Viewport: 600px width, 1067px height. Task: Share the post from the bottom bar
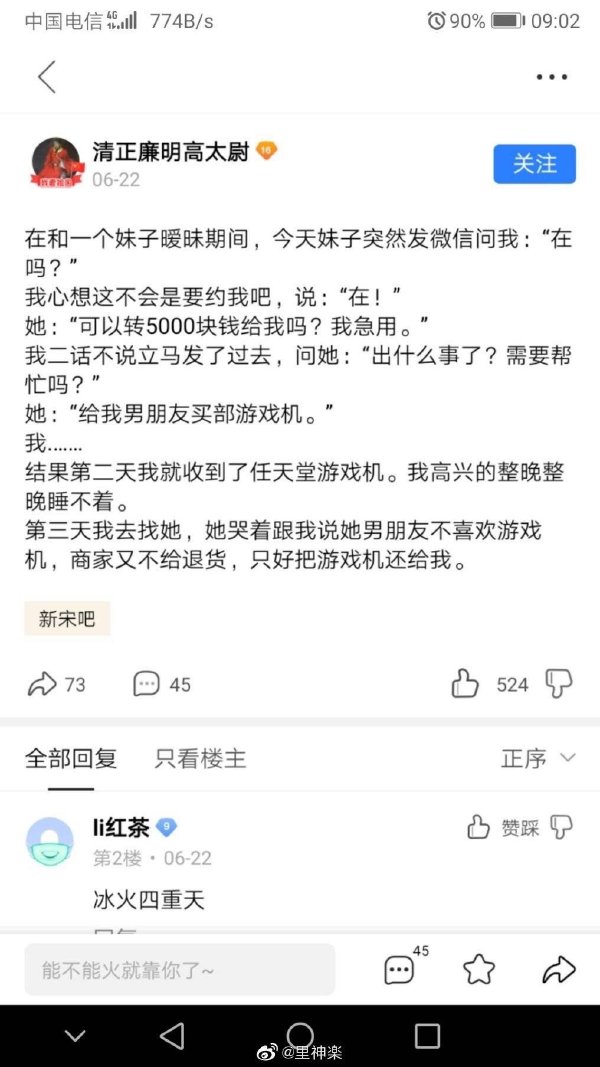(x=558, y=969)
